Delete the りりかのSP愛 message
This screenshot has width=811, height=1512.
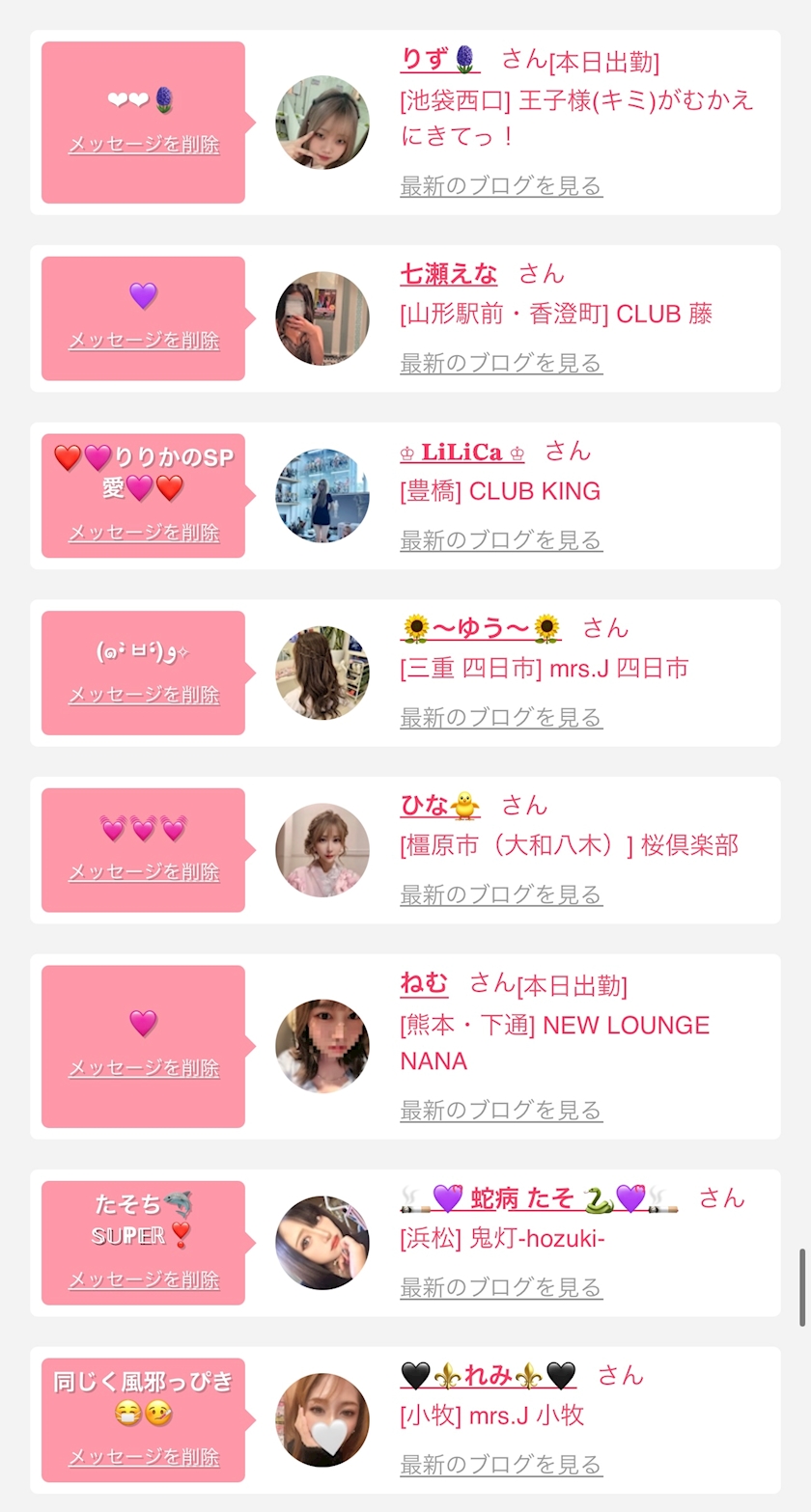[144, 533]
